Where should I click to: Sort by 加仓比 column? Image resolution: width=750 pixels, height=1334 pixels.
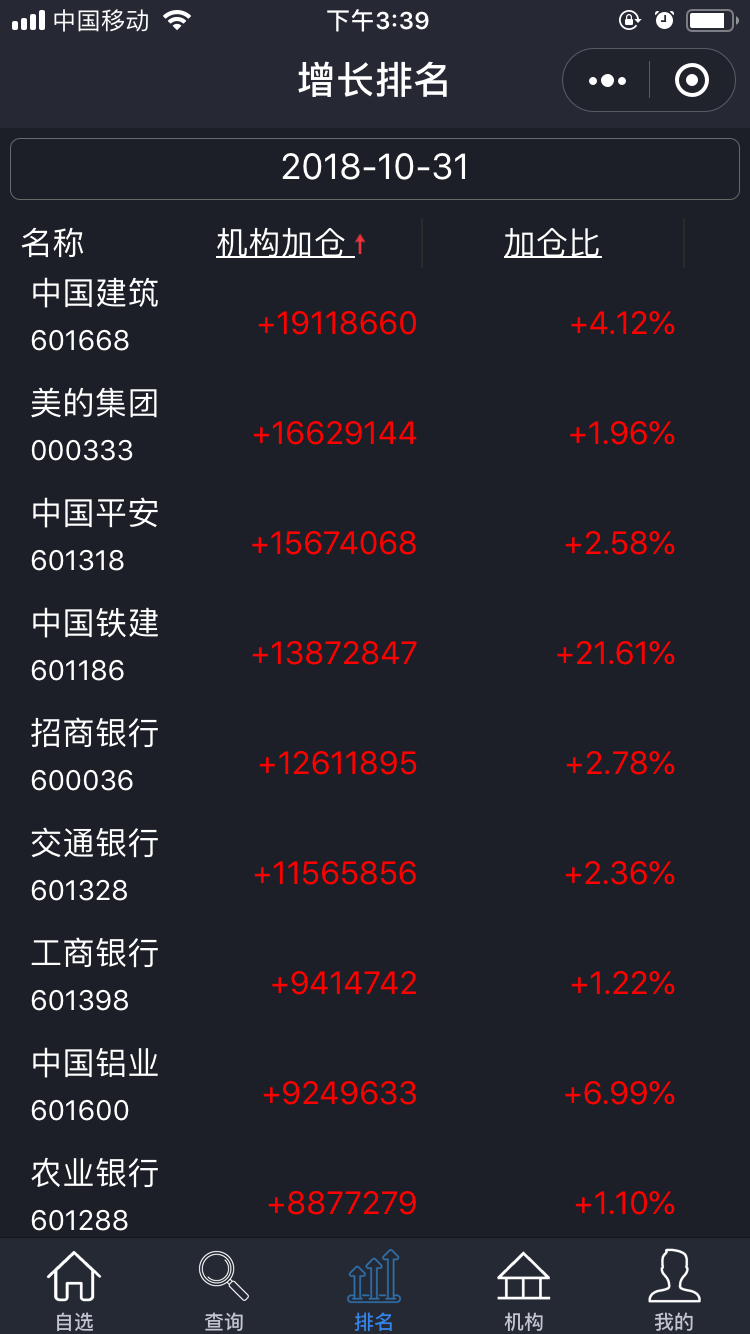[x=552, y=243]
